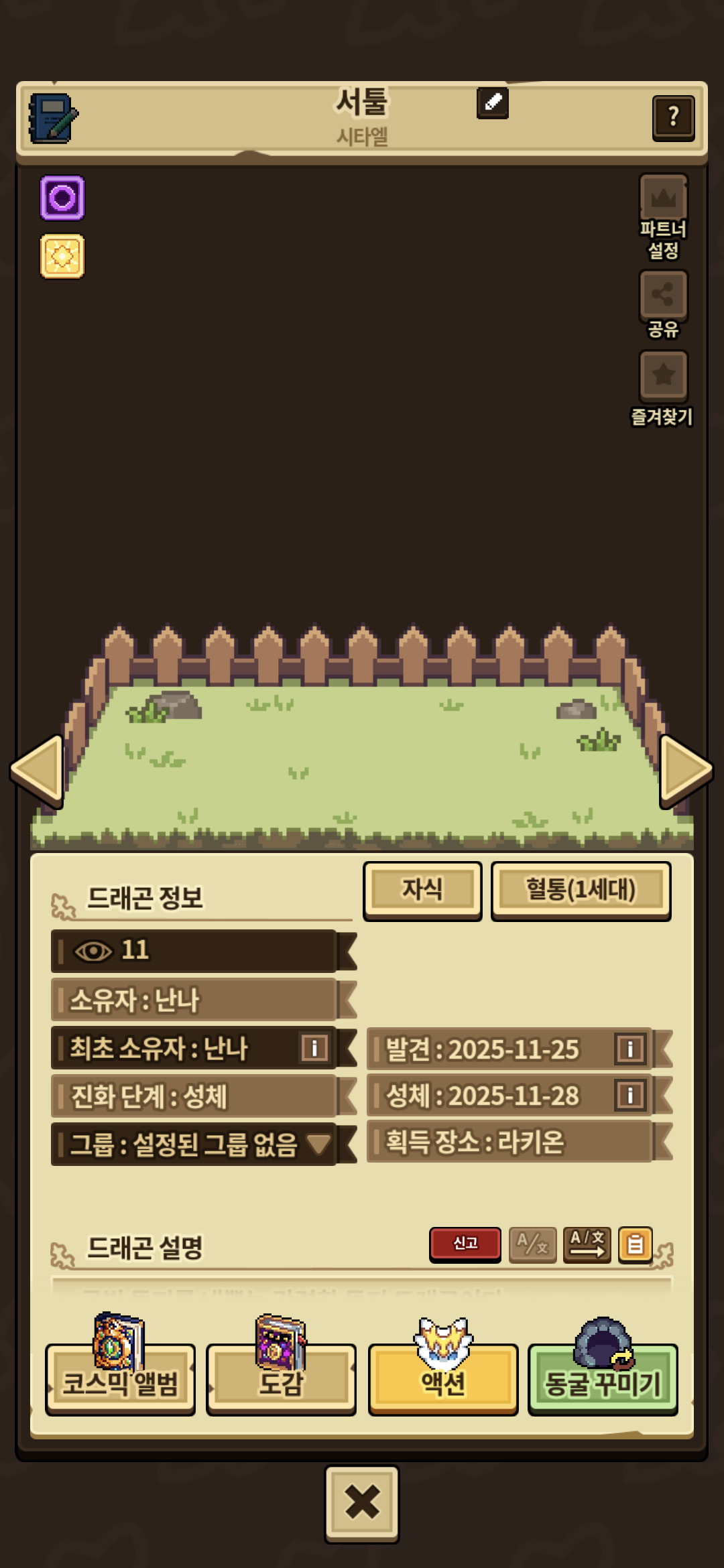Copy the dragon description to clipboard
The image size is (724, 1568).
[635, 1244]
